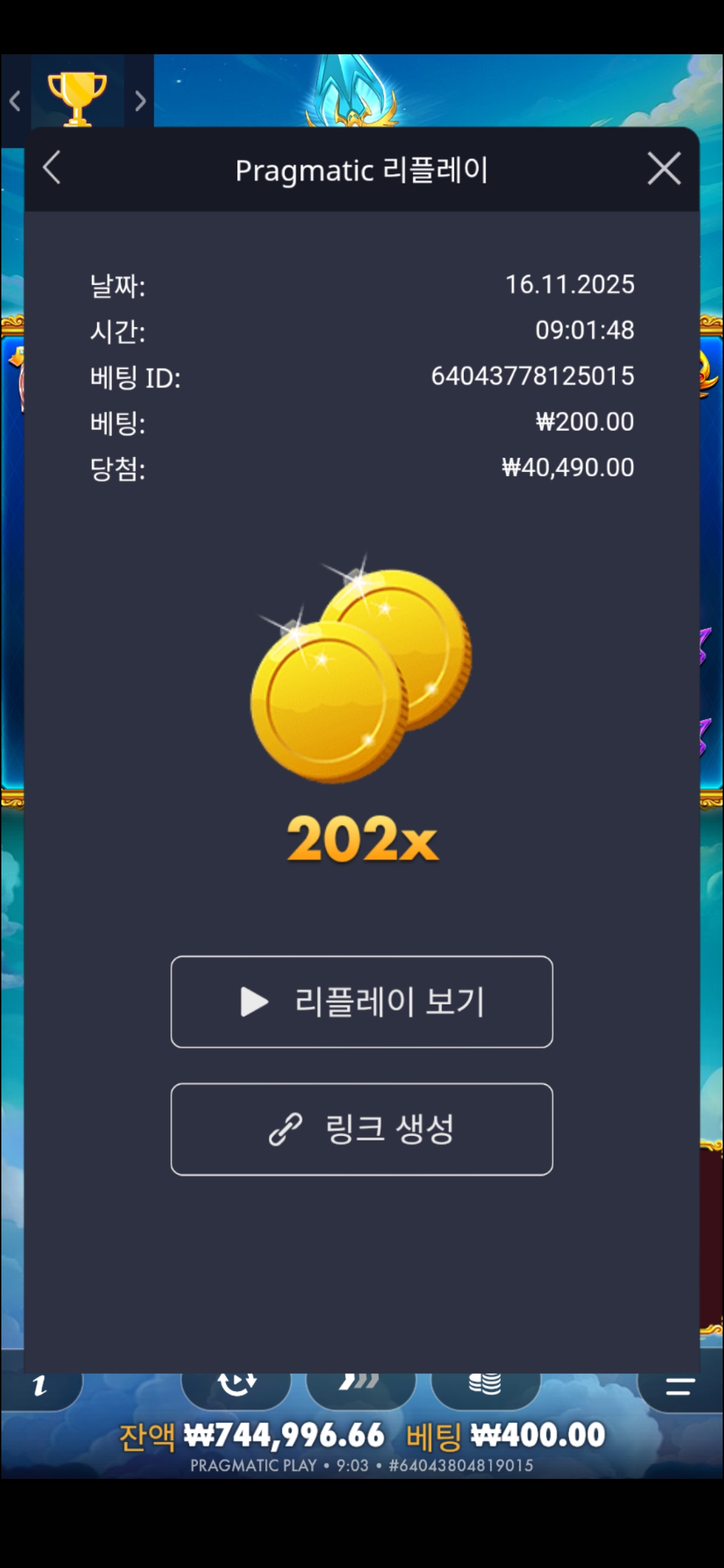Close the Pragmatic replay dialog
Screen dimensions: 724x1568
(x=664, y=168)
